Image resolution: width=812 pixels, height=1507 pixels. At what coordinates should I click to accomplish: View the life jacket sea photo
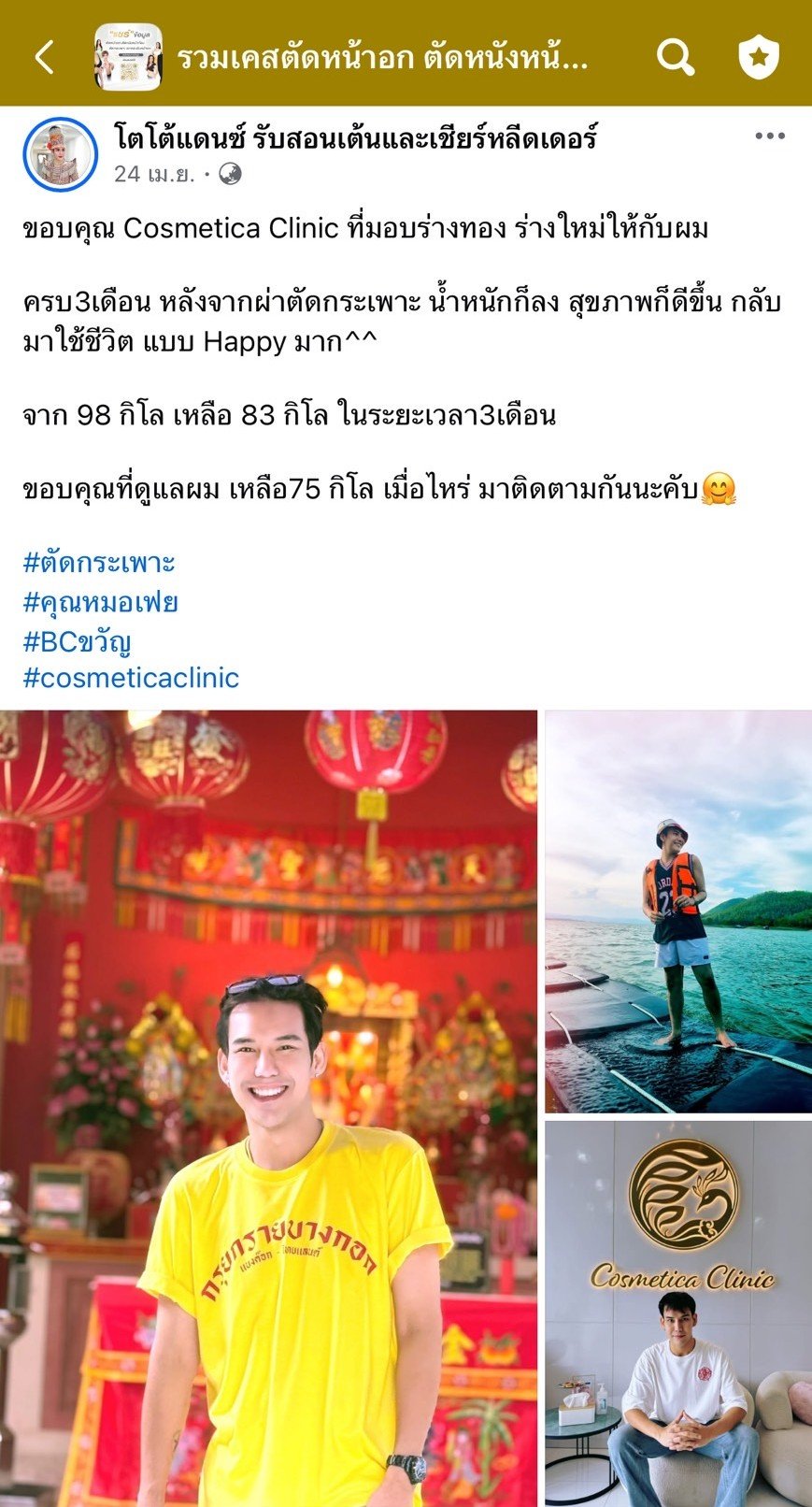click(678, 911)
